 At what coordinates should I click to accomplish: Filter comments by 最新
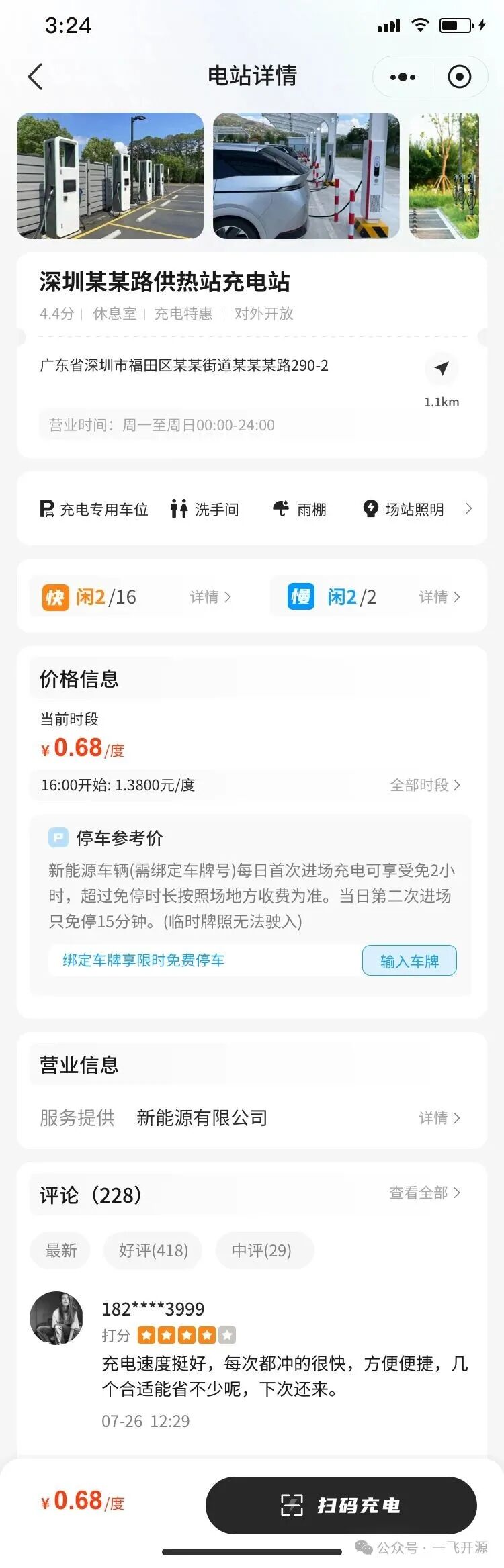[60, 1250]
